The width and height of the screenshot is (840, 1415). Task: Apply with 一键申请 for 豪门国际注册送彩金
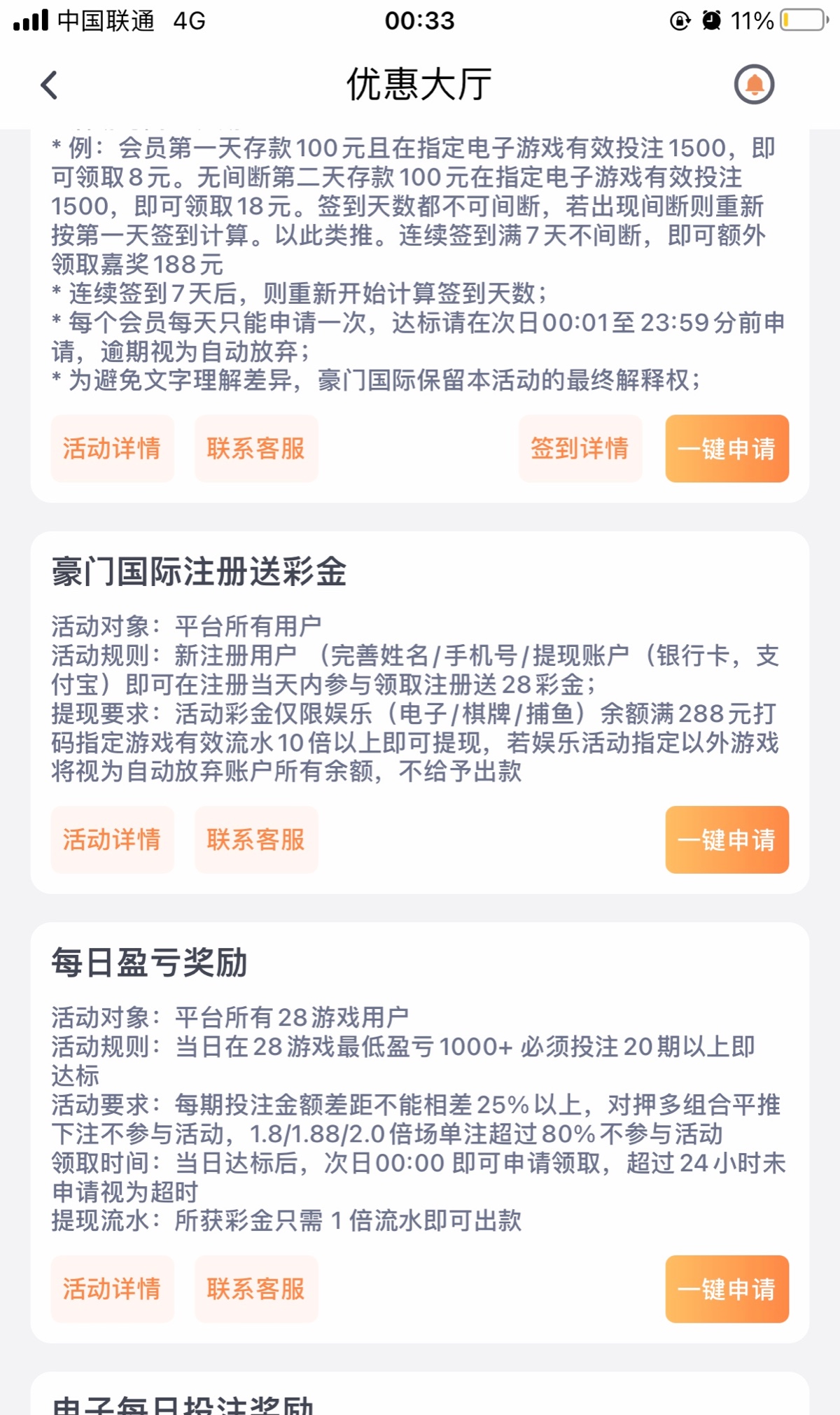(x=727, y=839)
